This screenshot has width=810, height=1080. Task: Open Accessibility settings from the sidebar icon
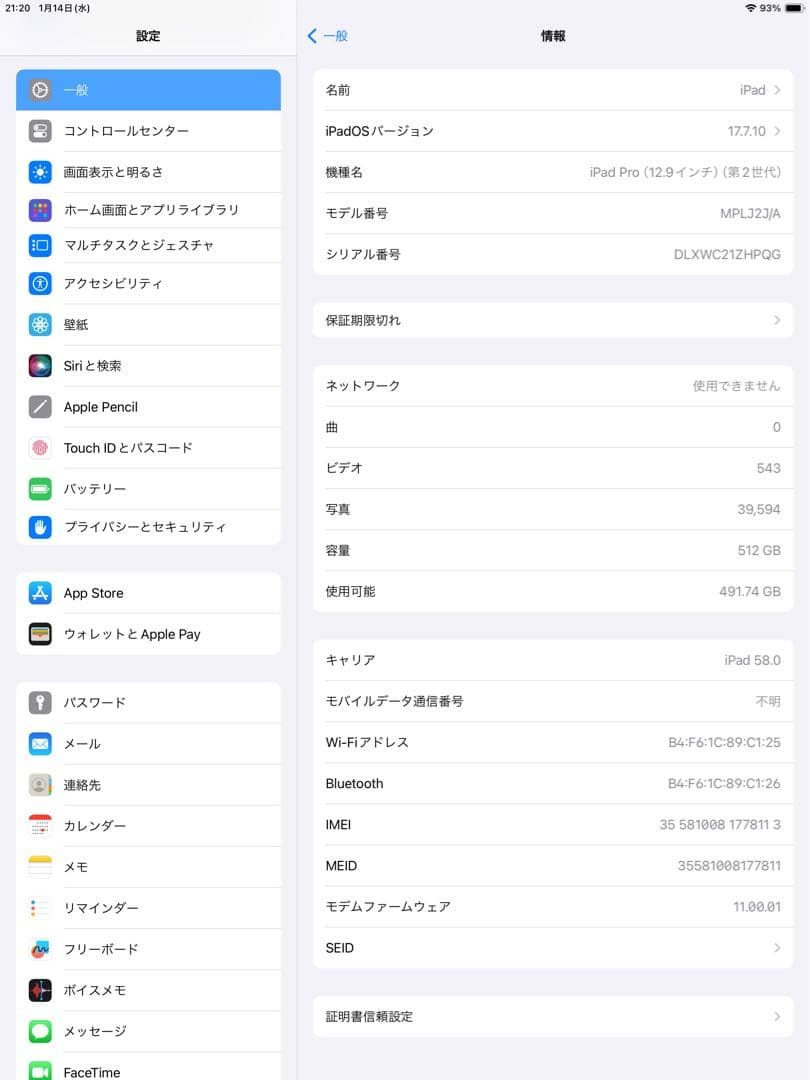point(40,284)
